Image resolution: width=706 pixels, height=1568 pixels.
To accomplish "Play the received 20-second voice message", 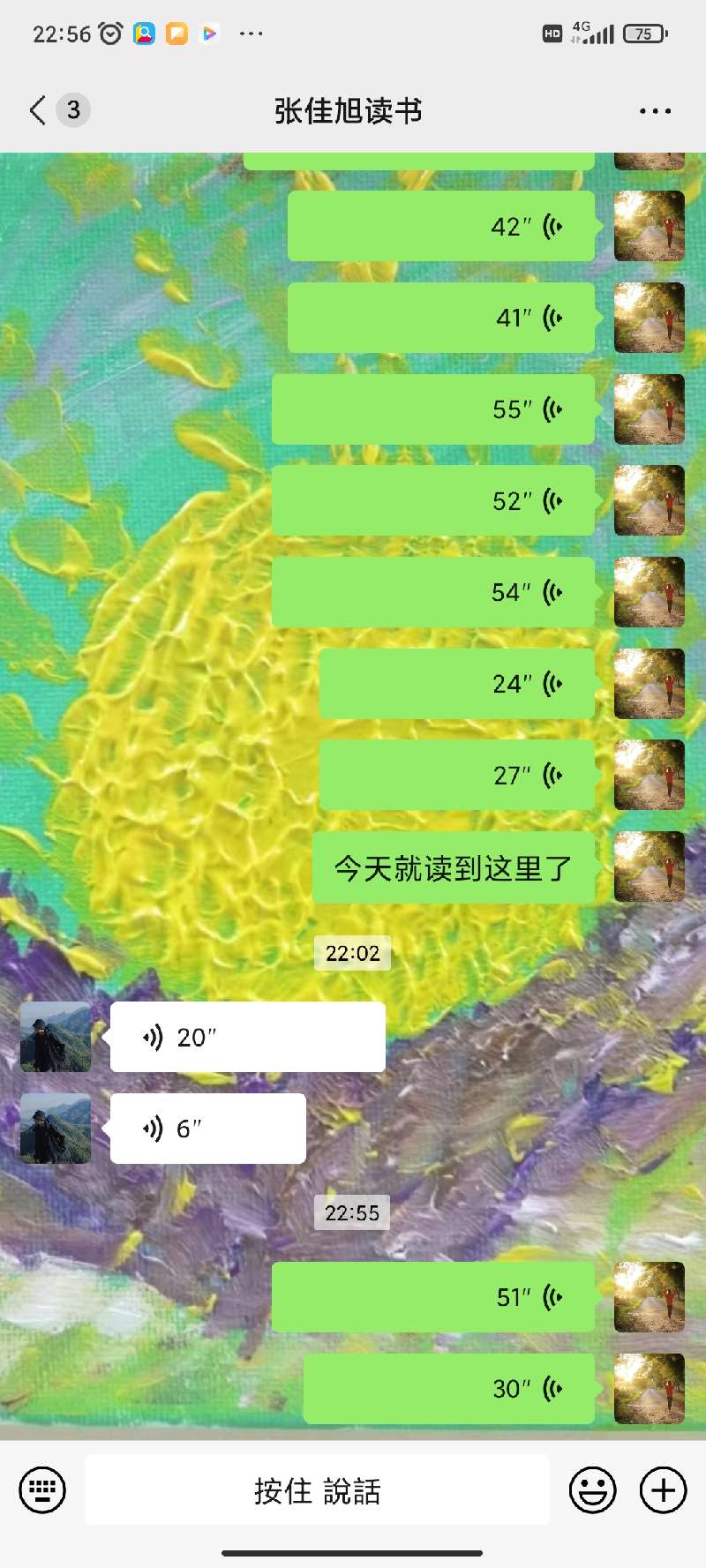I will (247, 1037).
